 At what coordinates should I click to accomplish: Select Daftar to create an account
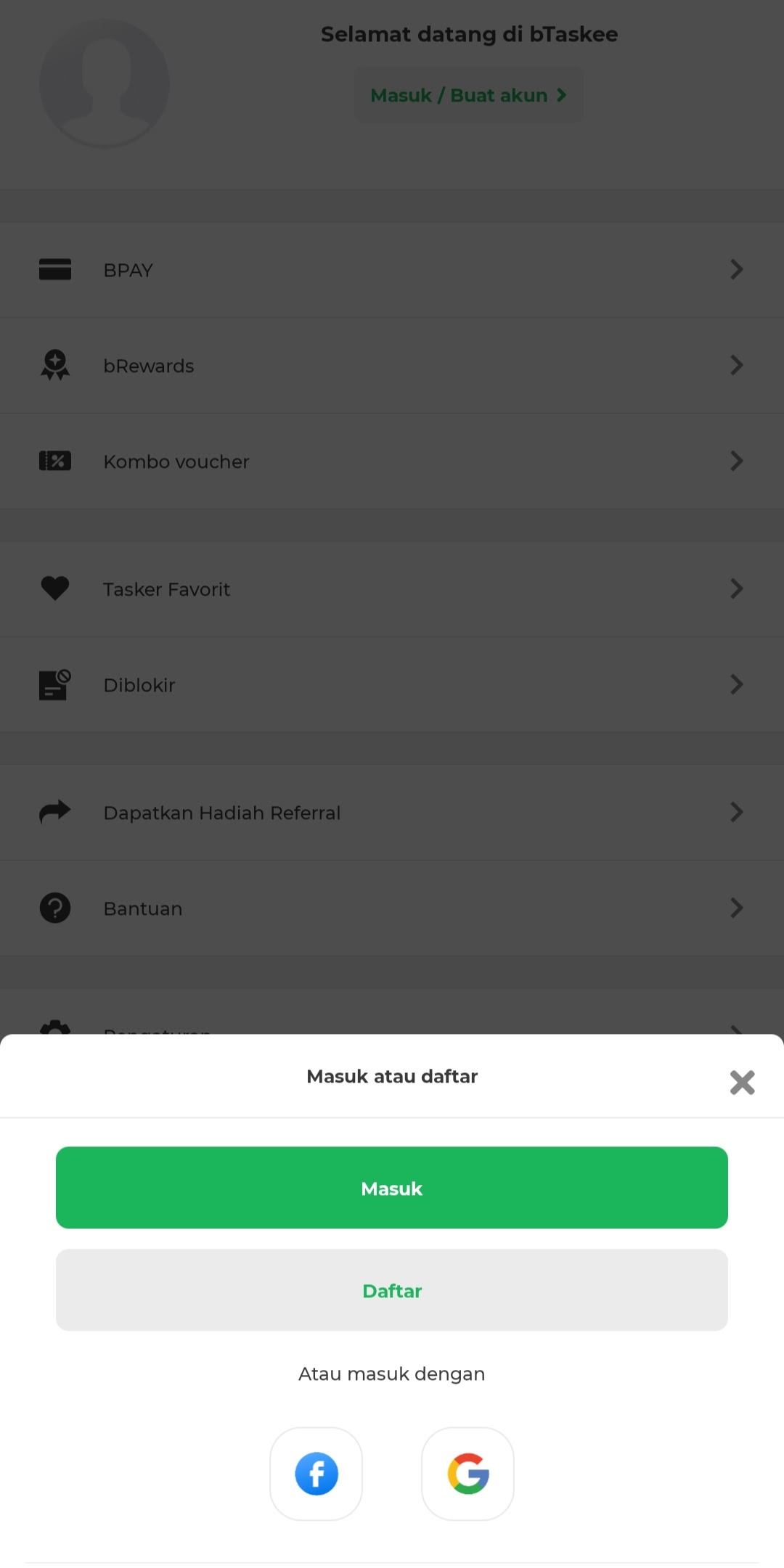pos(392,1290)
